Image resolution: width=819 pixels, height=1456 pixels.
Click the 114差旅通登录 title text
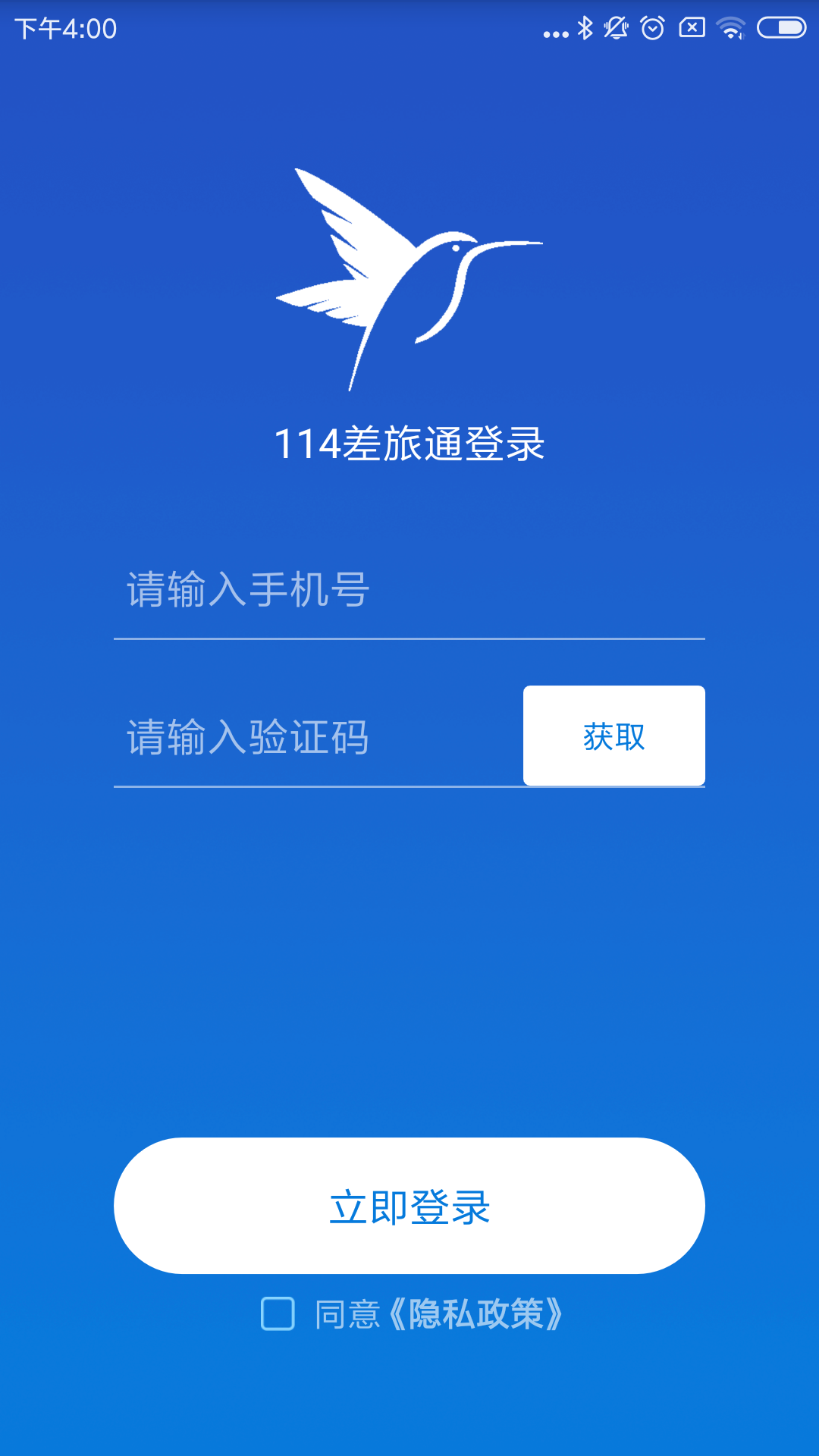point(409,444)
